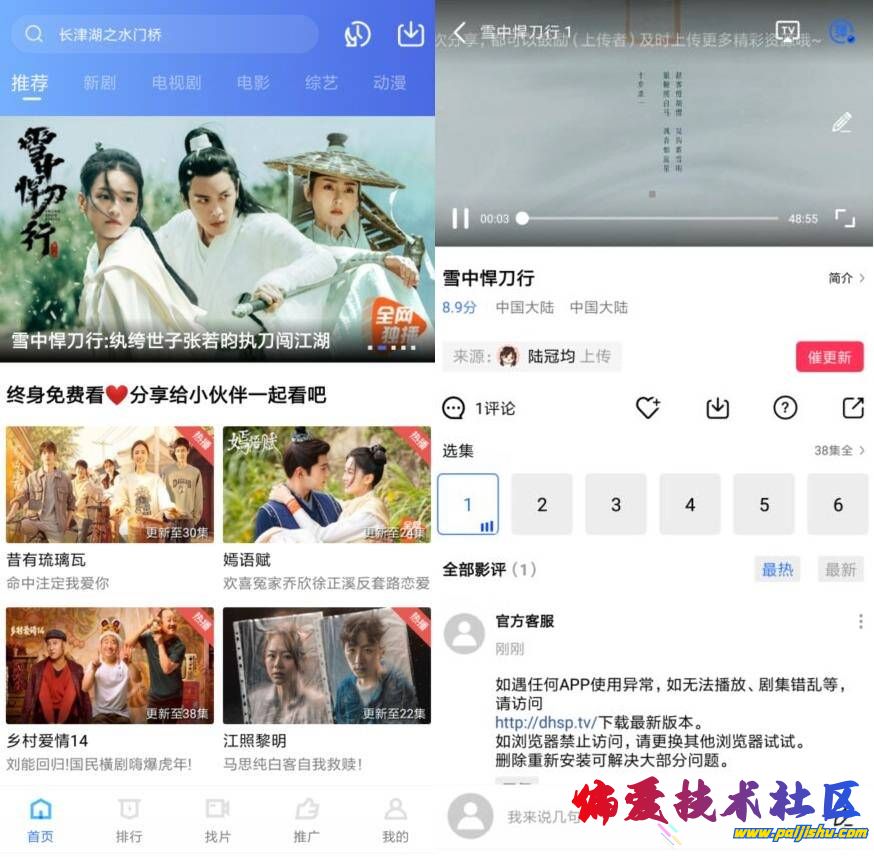The image size is (874, 857).
Task: Pause the playing video
Action: pos(460,218)
